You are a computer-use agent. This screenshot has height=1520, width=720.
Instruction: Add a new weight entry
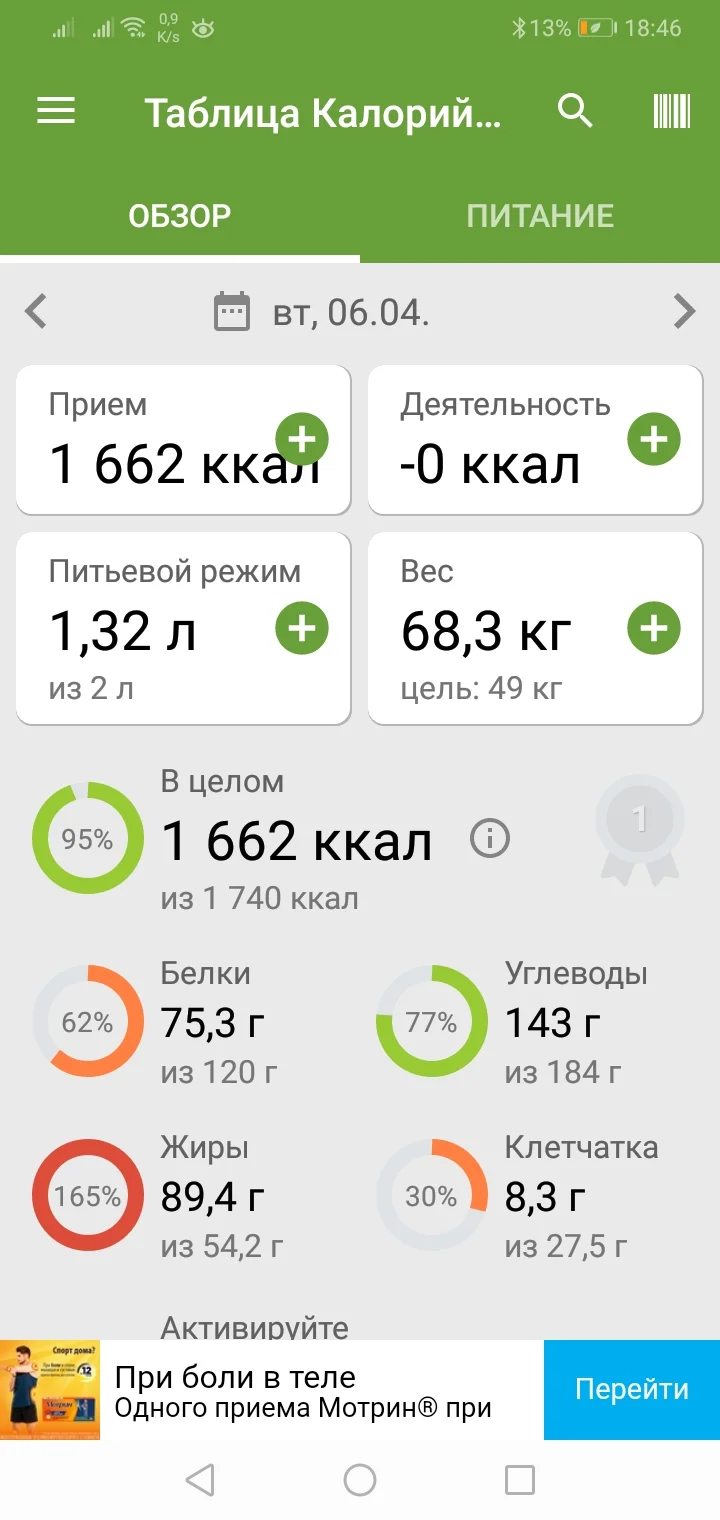[653, 627]
